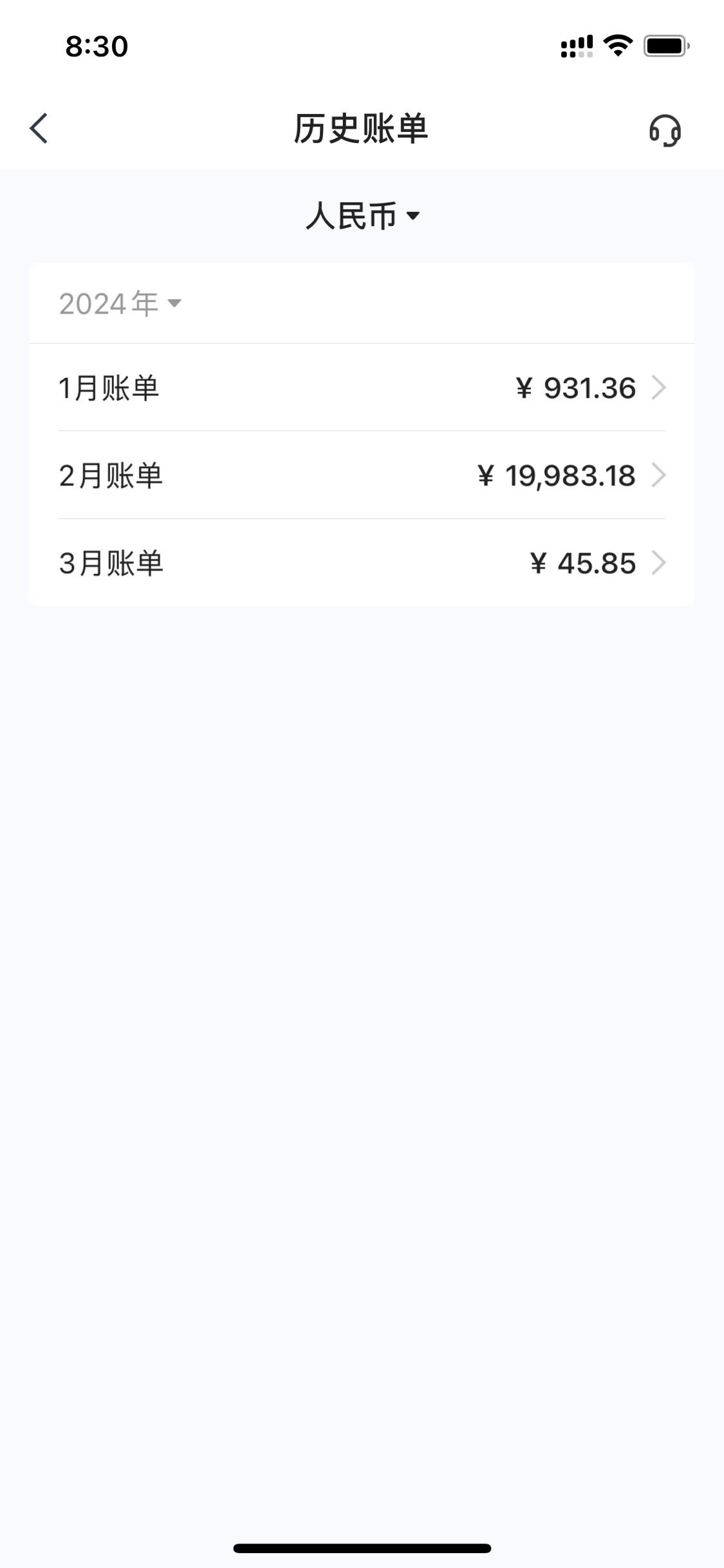Open the 人民币 currency dropdown
724x1568 pixels.
click(x=362, y=216)
